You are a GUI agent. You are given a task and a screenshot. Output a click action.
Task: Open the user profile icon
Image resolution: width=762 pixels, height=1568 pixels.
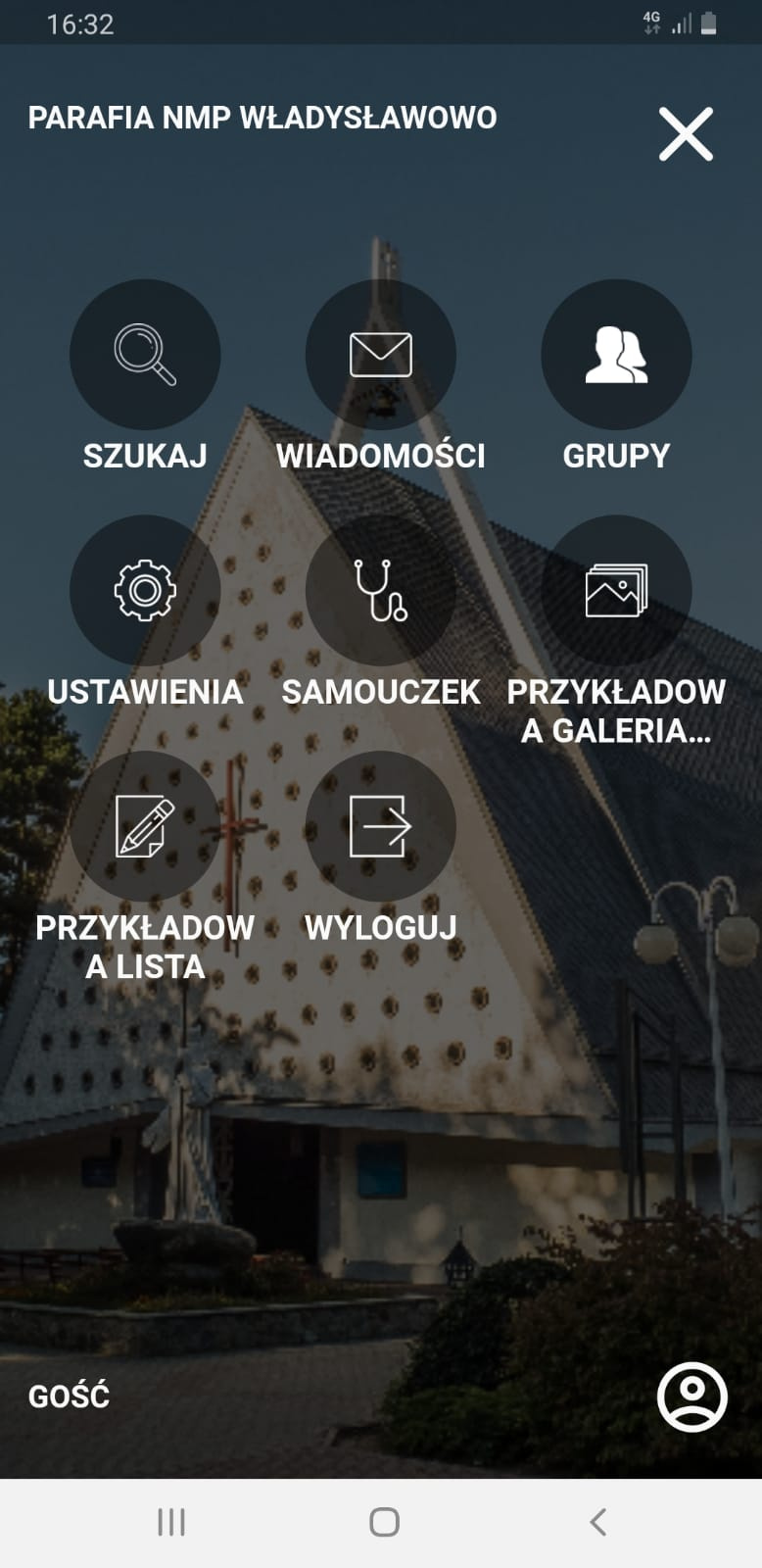click(x=692, y=1396)
